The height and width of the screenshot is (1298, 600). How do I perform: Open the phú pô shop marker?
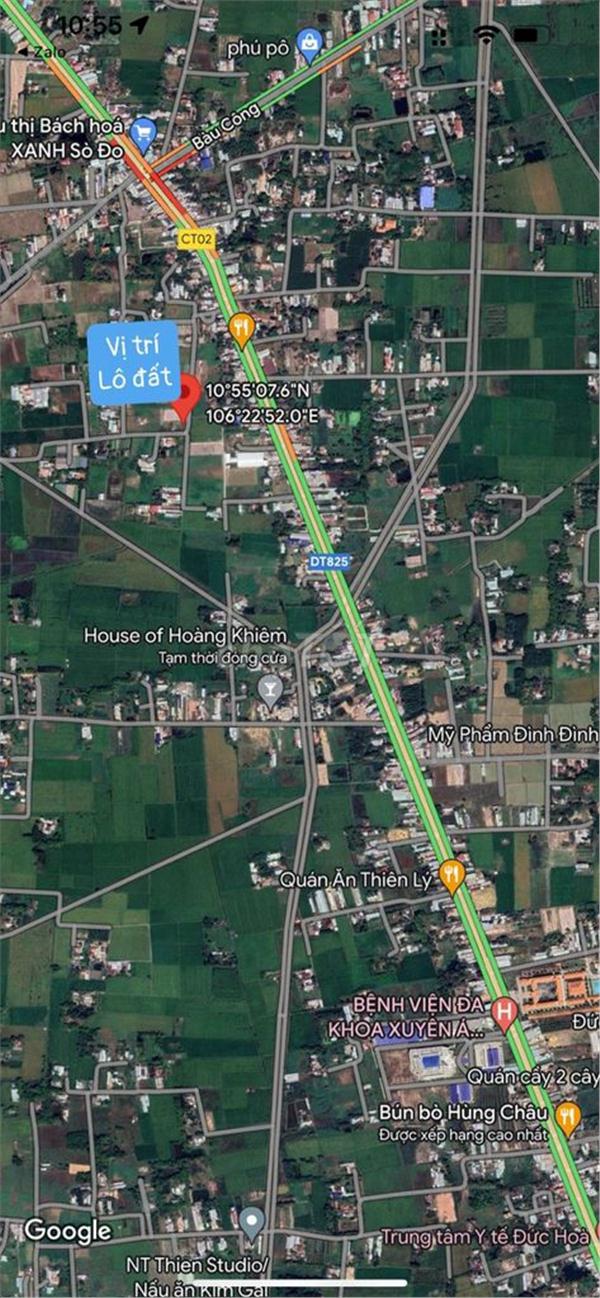[311, 45]
